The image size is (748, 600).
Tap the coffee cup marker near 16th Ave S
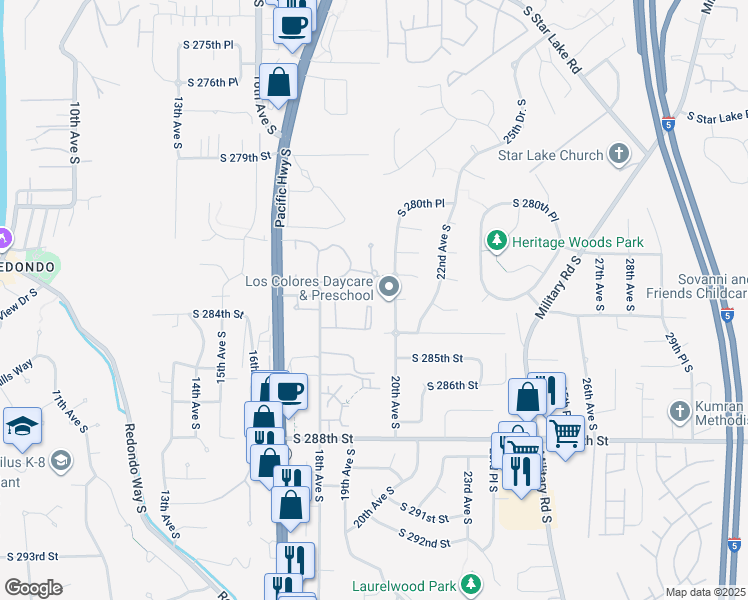[288, 393]
